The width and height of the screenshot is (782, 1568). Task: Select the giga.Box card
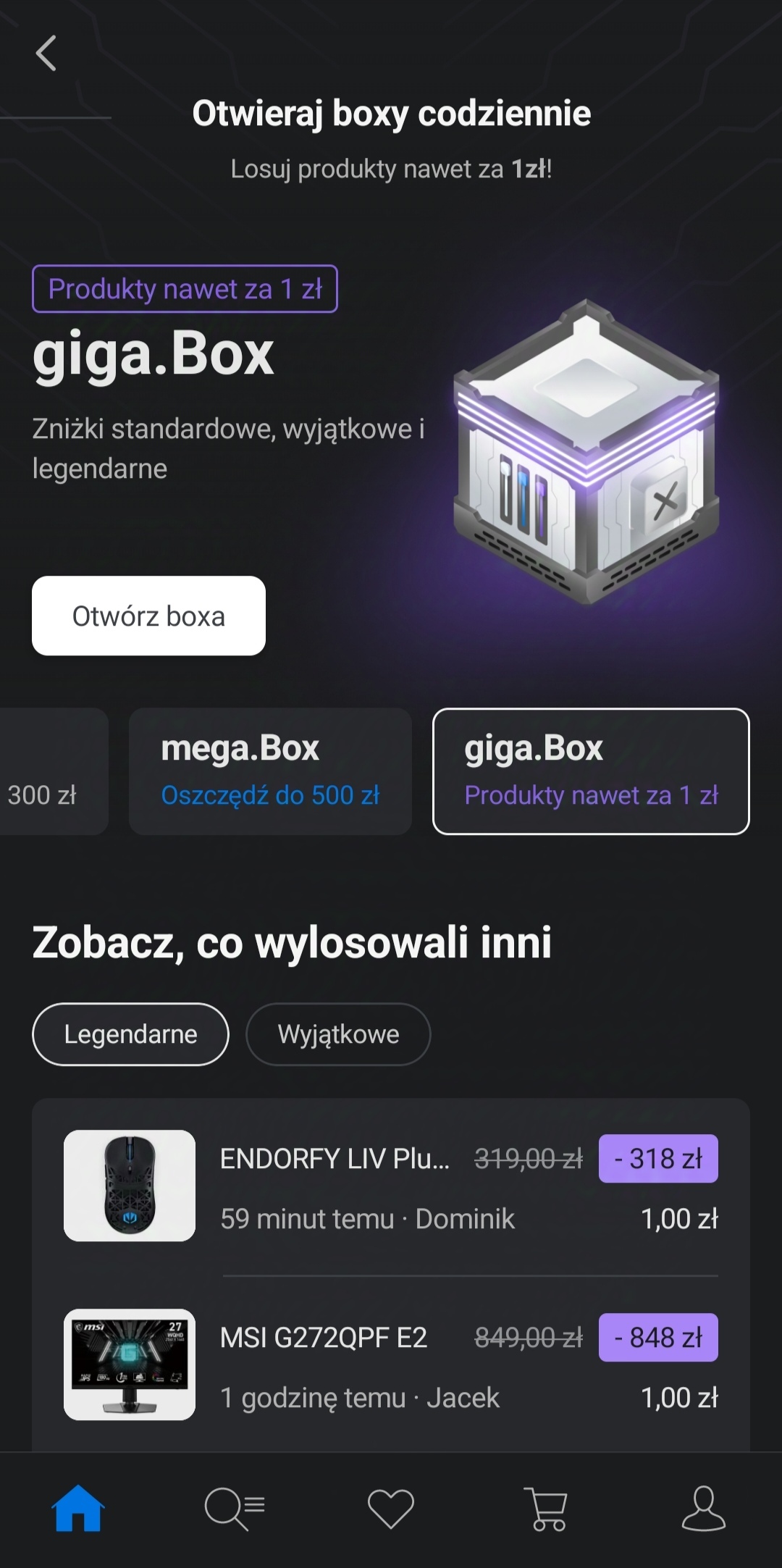coord(591,771)
